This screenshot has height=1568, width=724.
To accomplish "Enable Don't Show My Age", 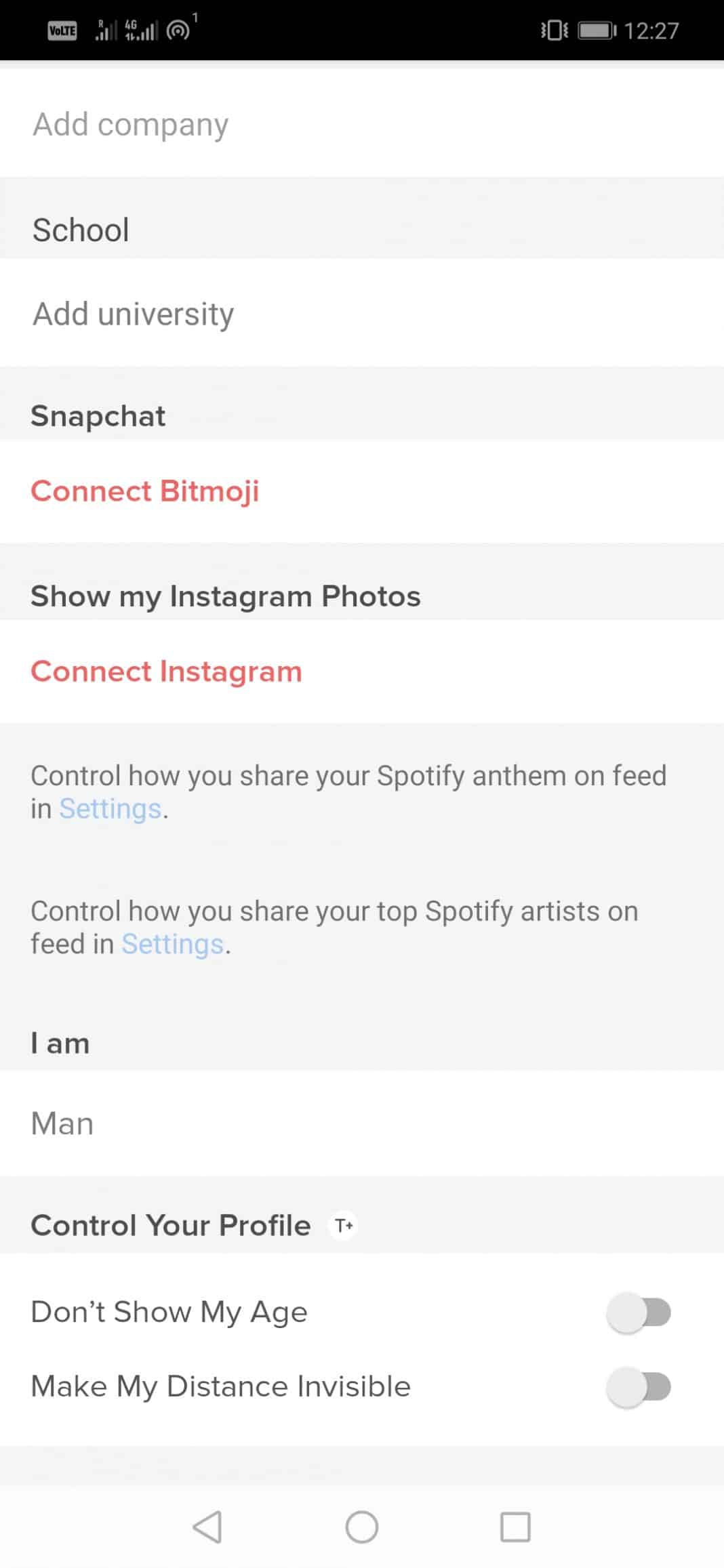I will pos(639,1313).
